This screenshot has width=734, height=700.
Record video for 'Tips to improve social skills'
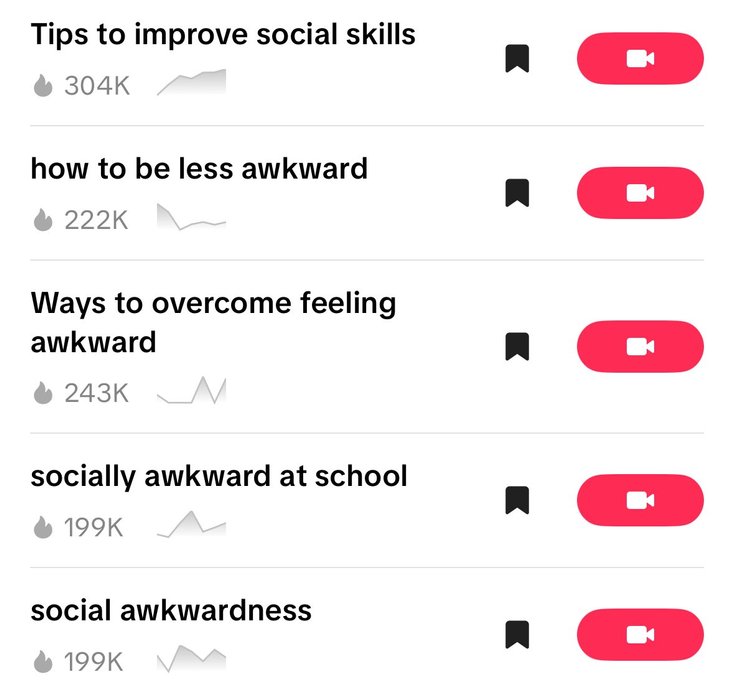point(640,59)
